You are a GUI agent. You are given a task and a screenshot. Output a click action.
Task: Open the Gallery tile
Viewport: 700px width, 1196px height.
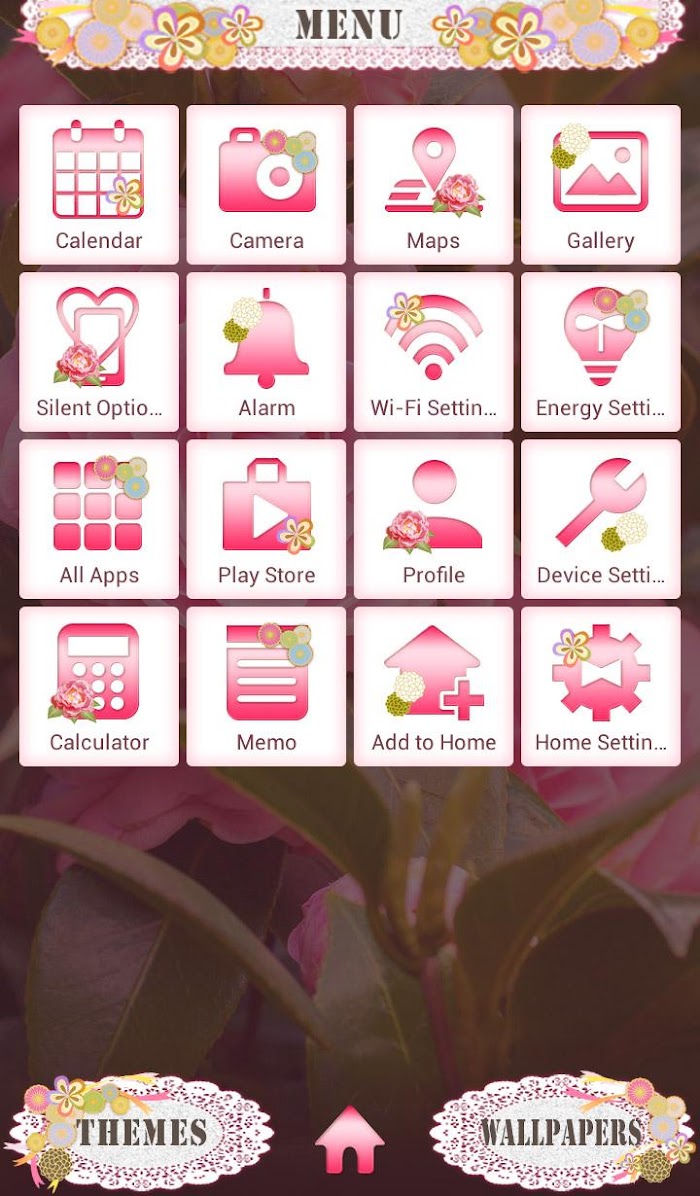(601, 185)
